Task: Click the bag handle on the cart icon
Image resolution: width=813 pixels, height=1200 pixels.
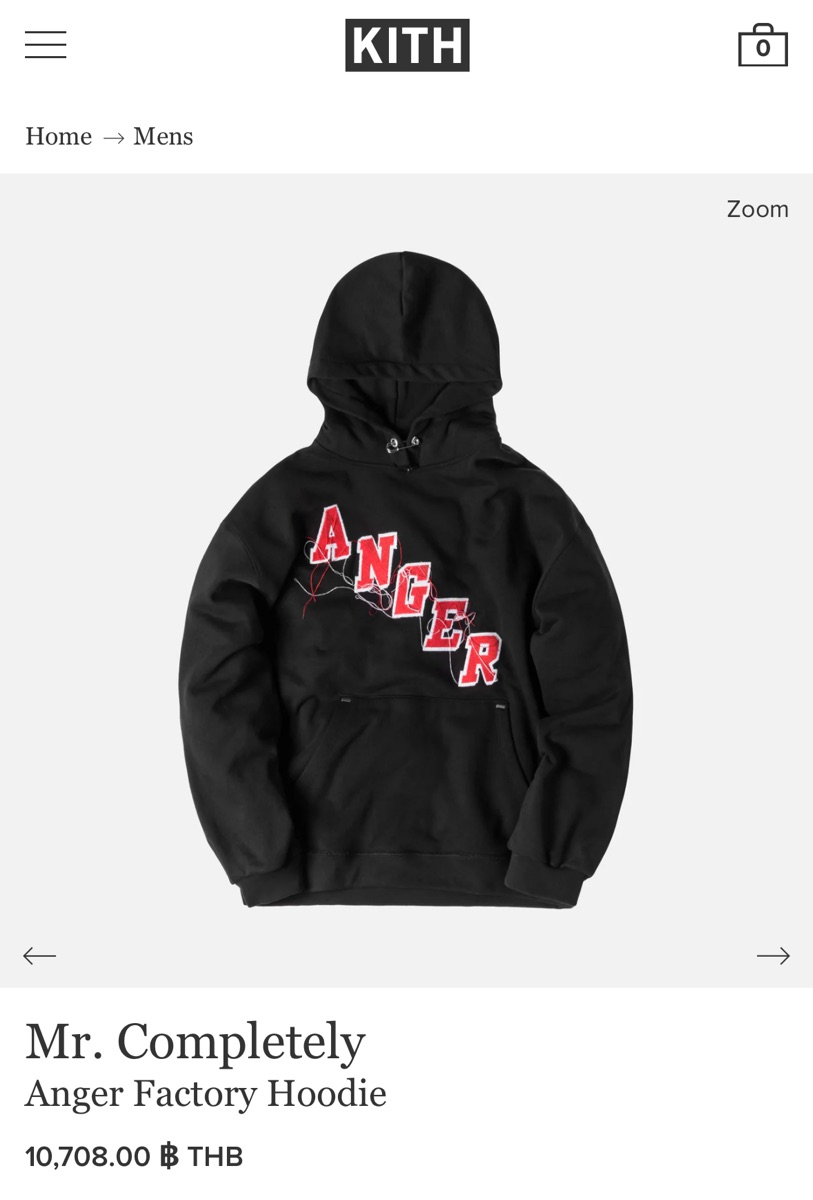Action: click(x=762, y=25)
